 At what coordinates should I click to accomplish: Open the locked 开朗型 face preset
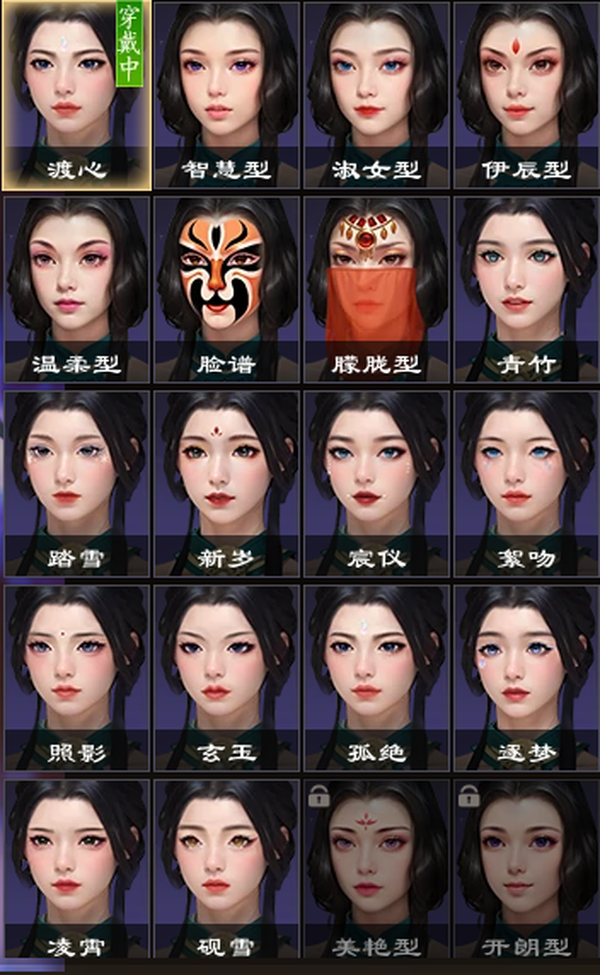coord(526,869)
